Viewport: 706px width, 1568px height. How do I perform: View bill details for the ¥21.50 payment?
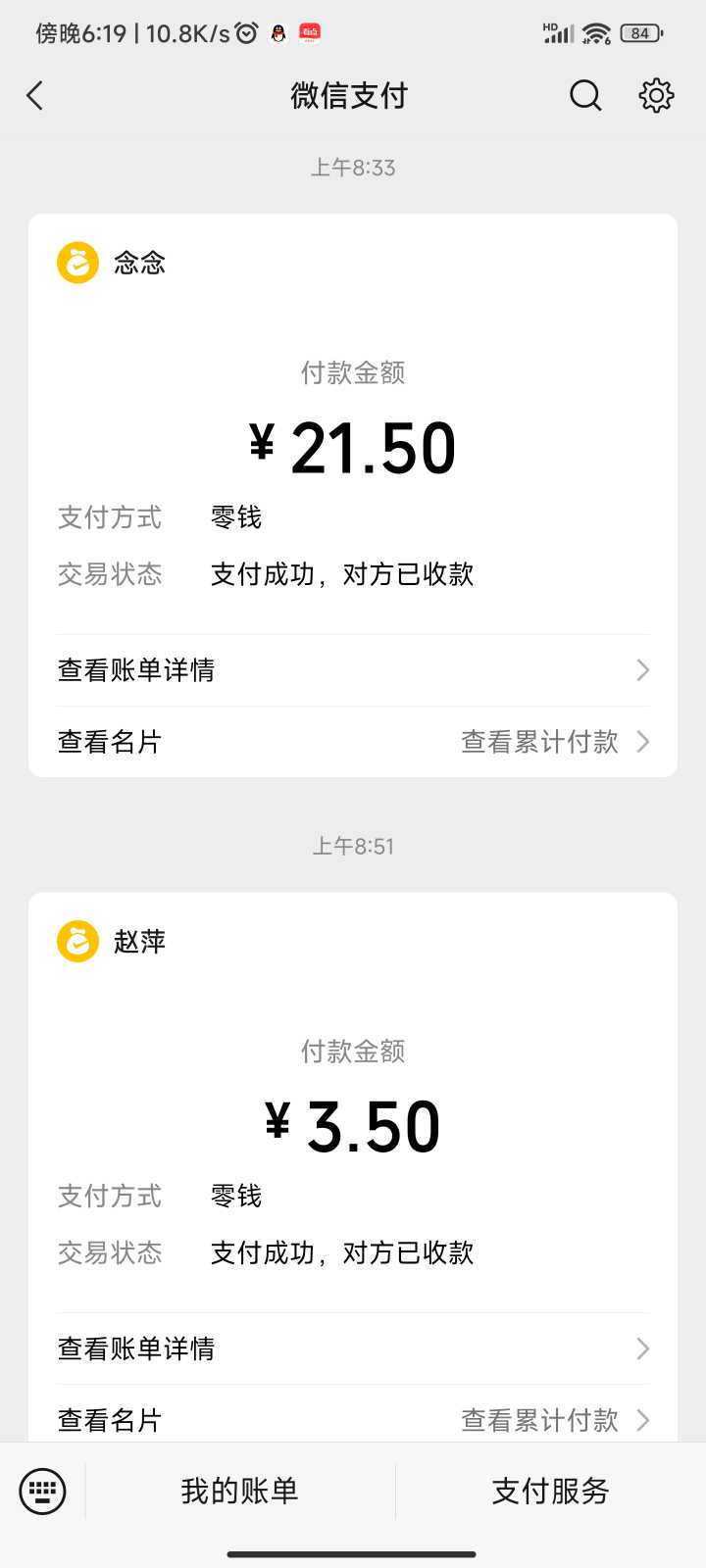[x=353, y=670]
